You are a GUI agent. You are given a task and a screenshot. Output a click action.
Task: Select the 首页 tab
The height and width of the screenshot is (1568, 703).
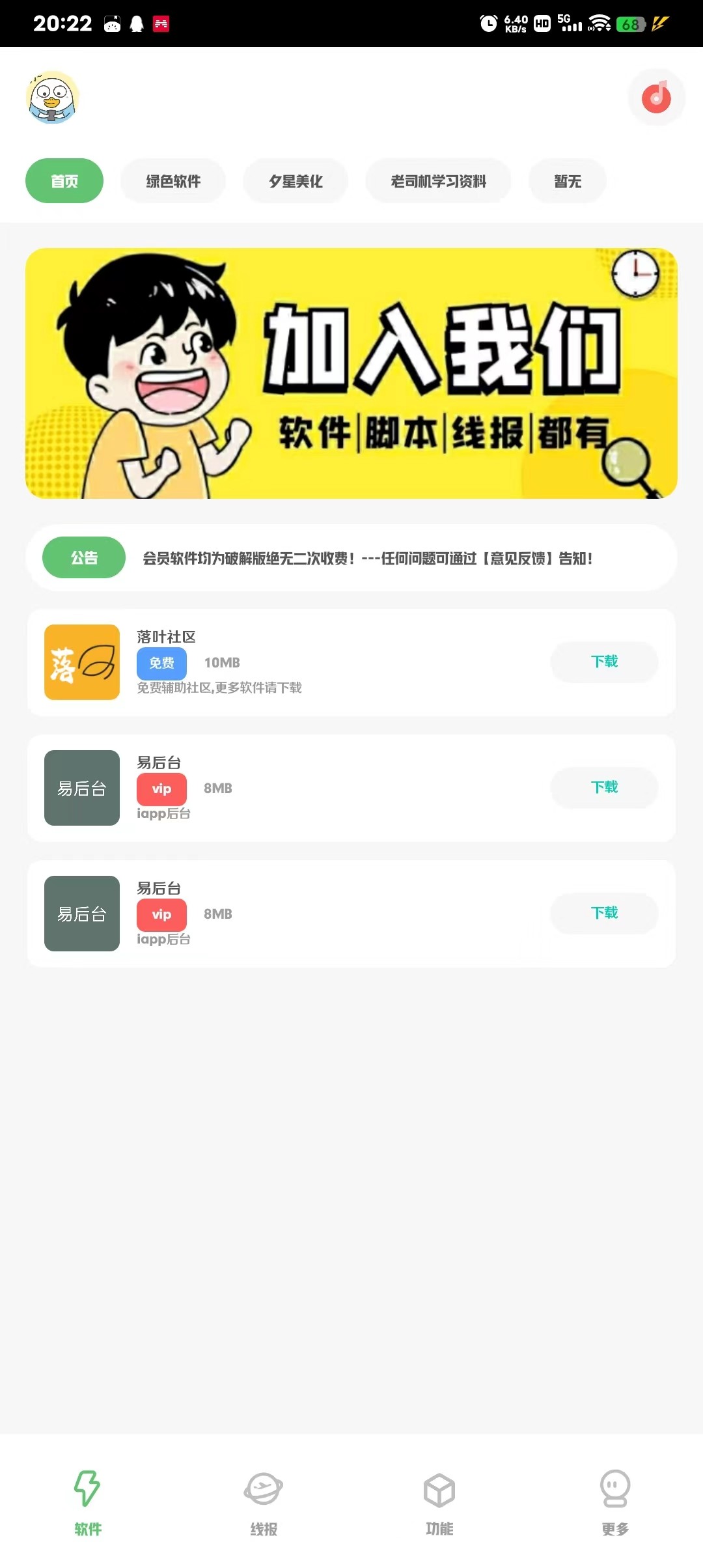pos(64,181)
